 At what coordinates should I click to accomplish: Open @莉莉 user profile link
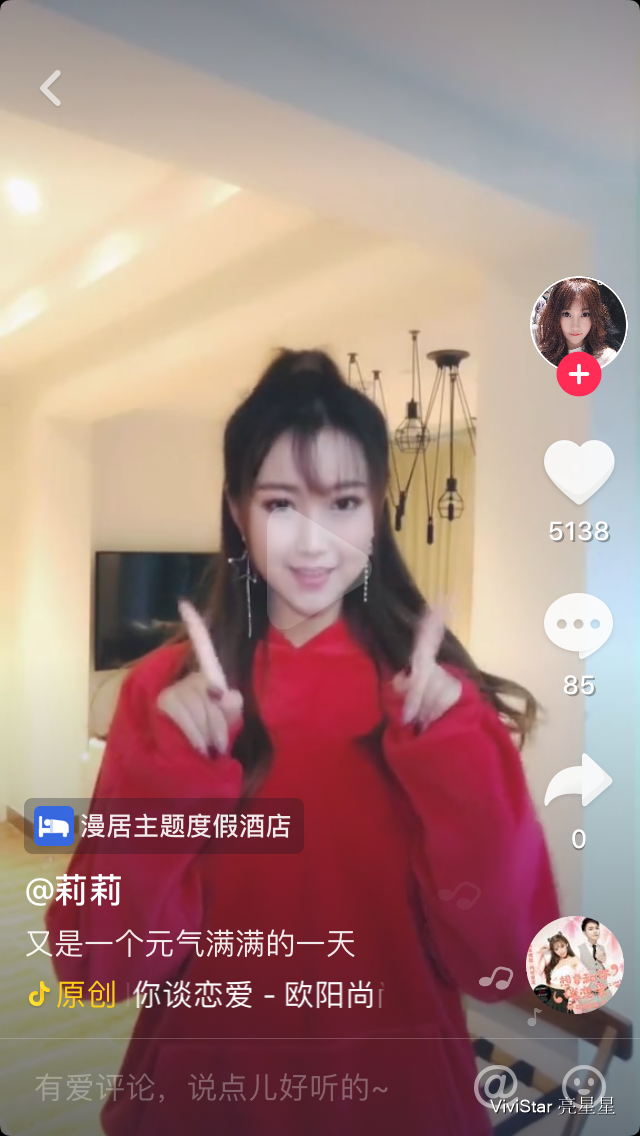click(74, 890)
